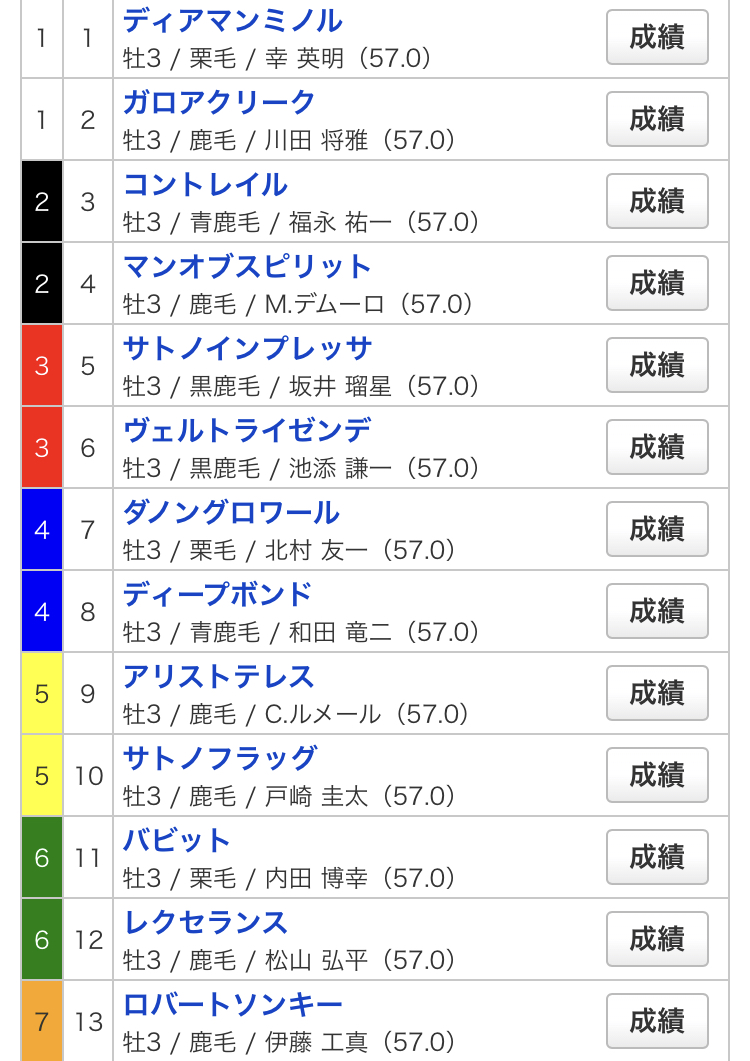Image resolution: width=750 pixels, height=1061 pixels.
Task: Open サトノインプレッサ horse link
Action: 247,349
